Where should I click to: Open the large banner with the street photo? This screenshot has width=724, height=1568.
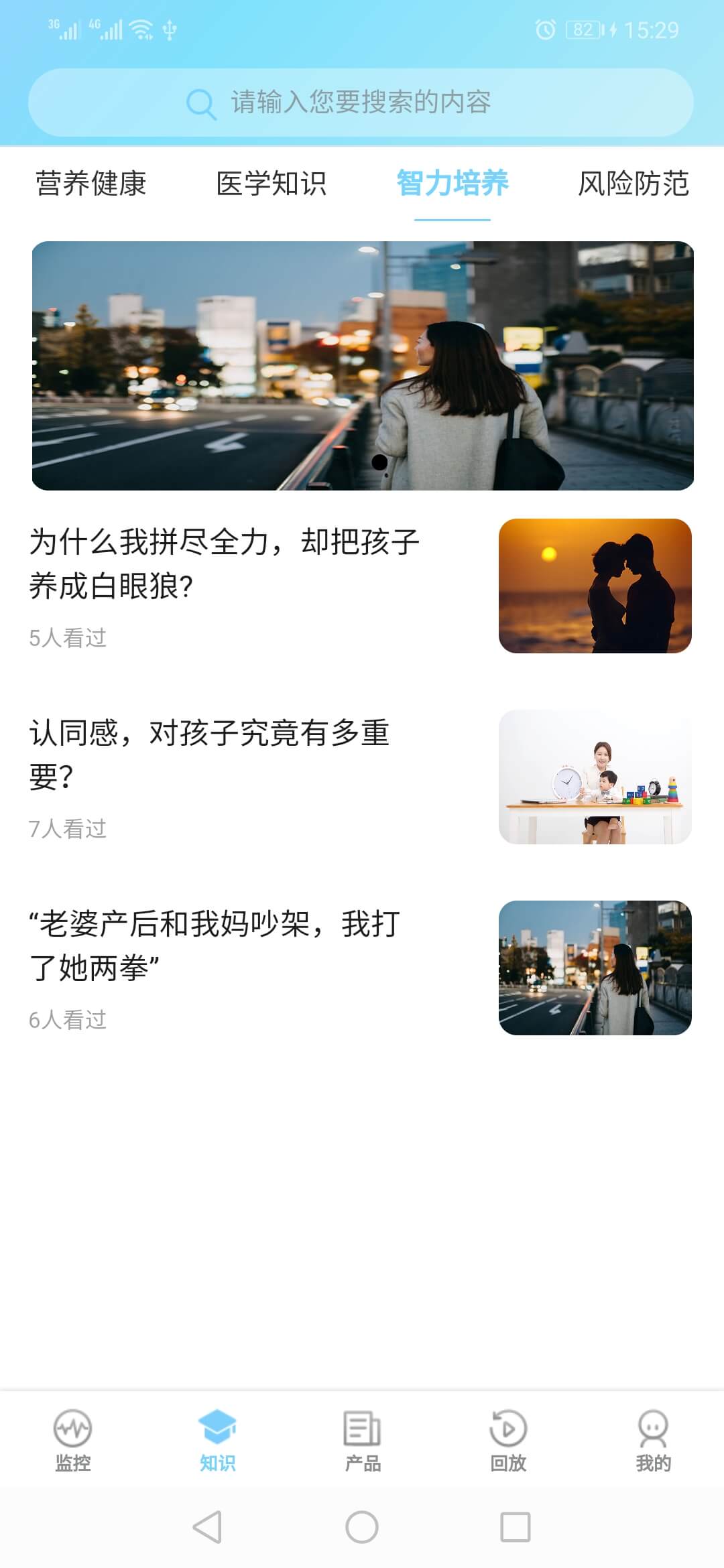point(363,366)
